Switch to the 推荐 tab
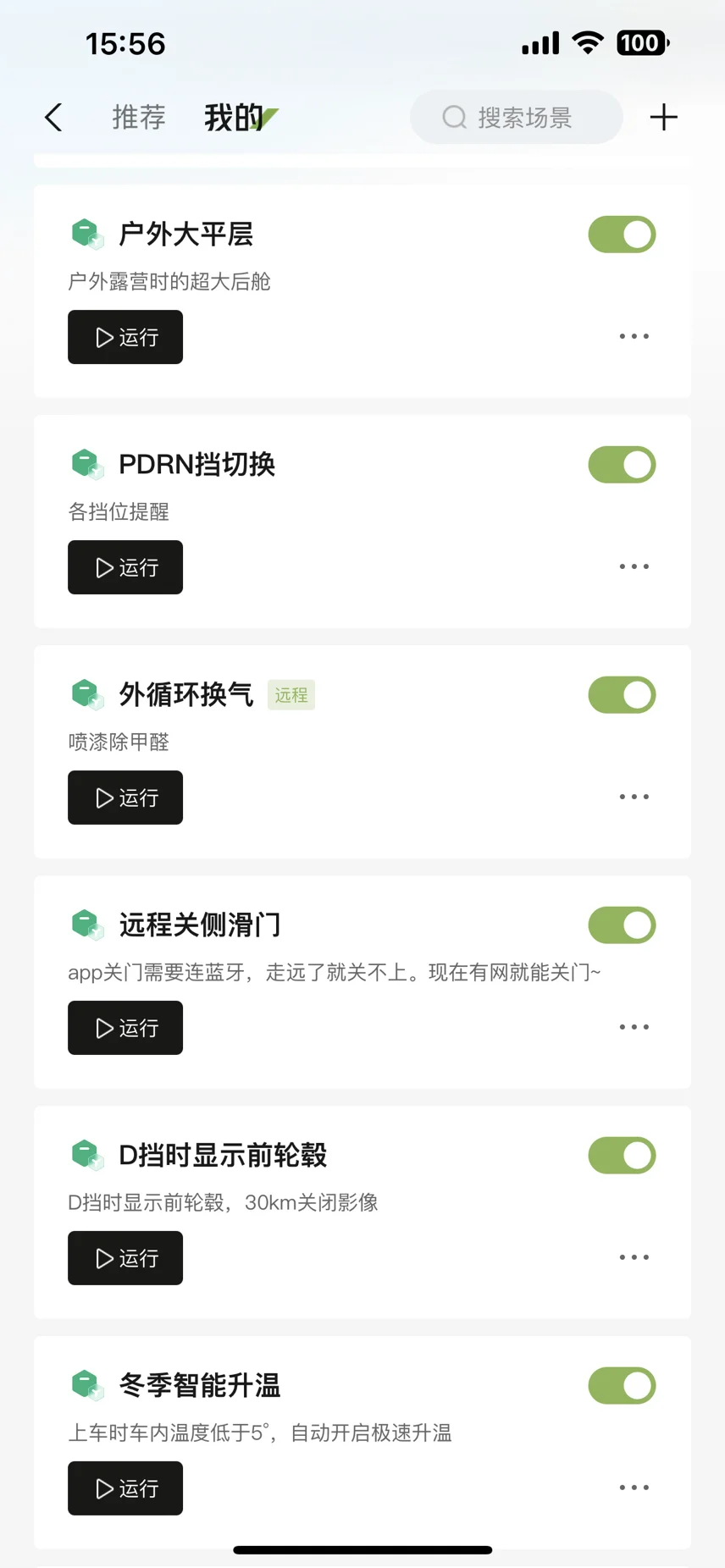The width and height of the screenshot is (725, 1568). [x=139, y=118]
